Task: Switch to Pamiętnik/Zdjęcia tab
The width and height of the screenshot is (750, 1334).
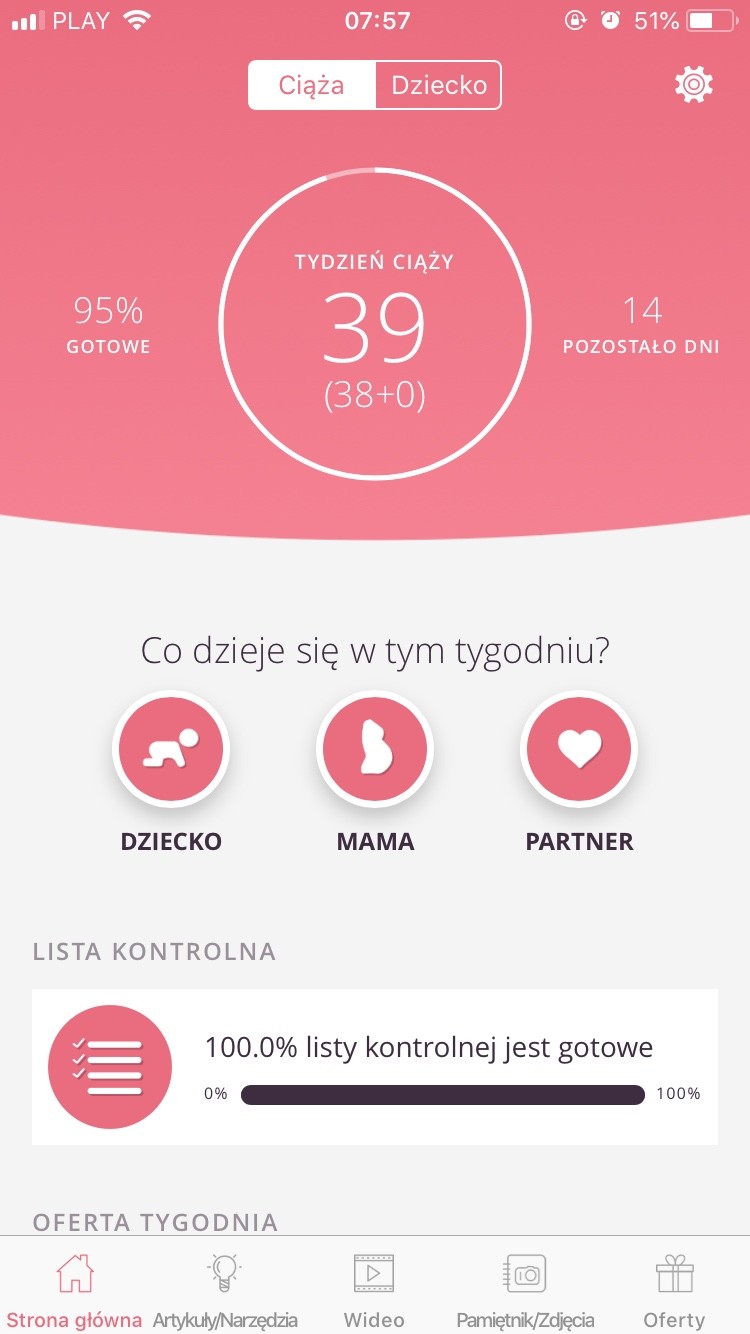Action: click(x=525, y=1290)
